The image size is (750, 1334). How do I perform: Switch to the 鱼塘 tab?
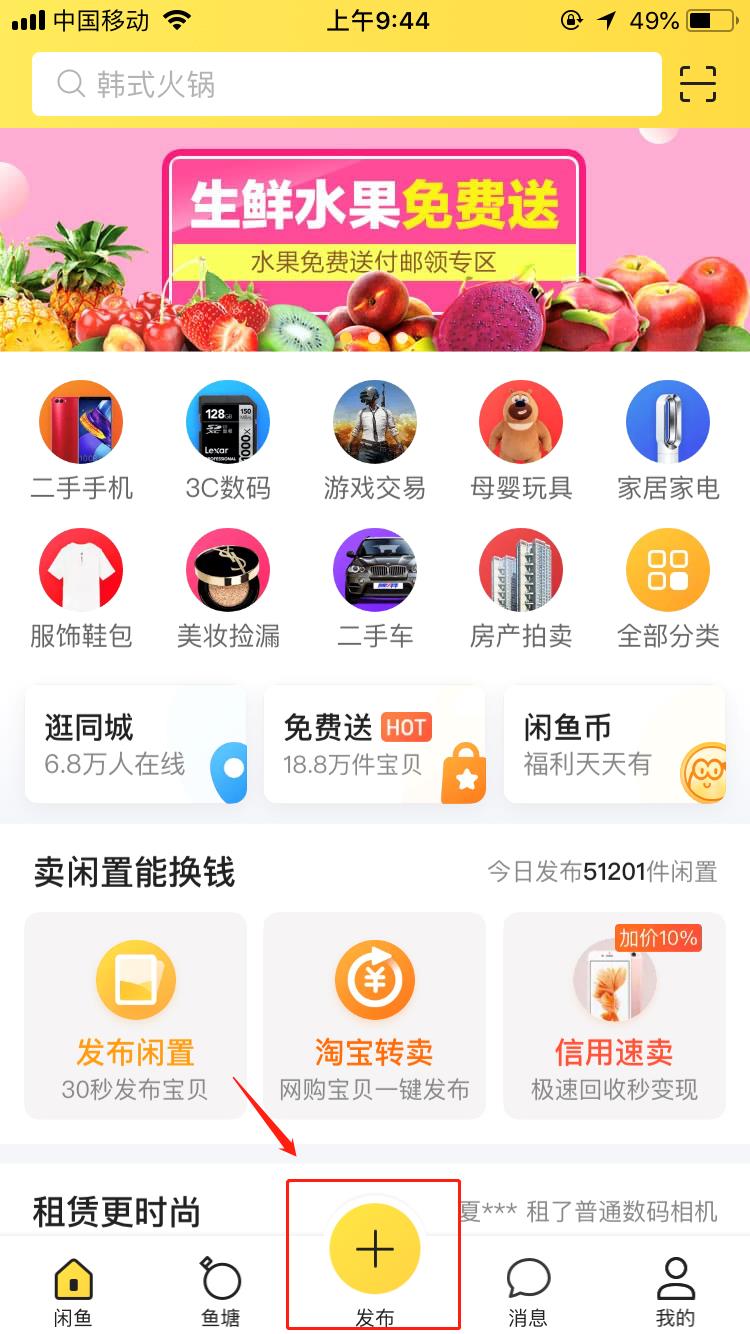pyautogui.click(x=221, y=1290)
